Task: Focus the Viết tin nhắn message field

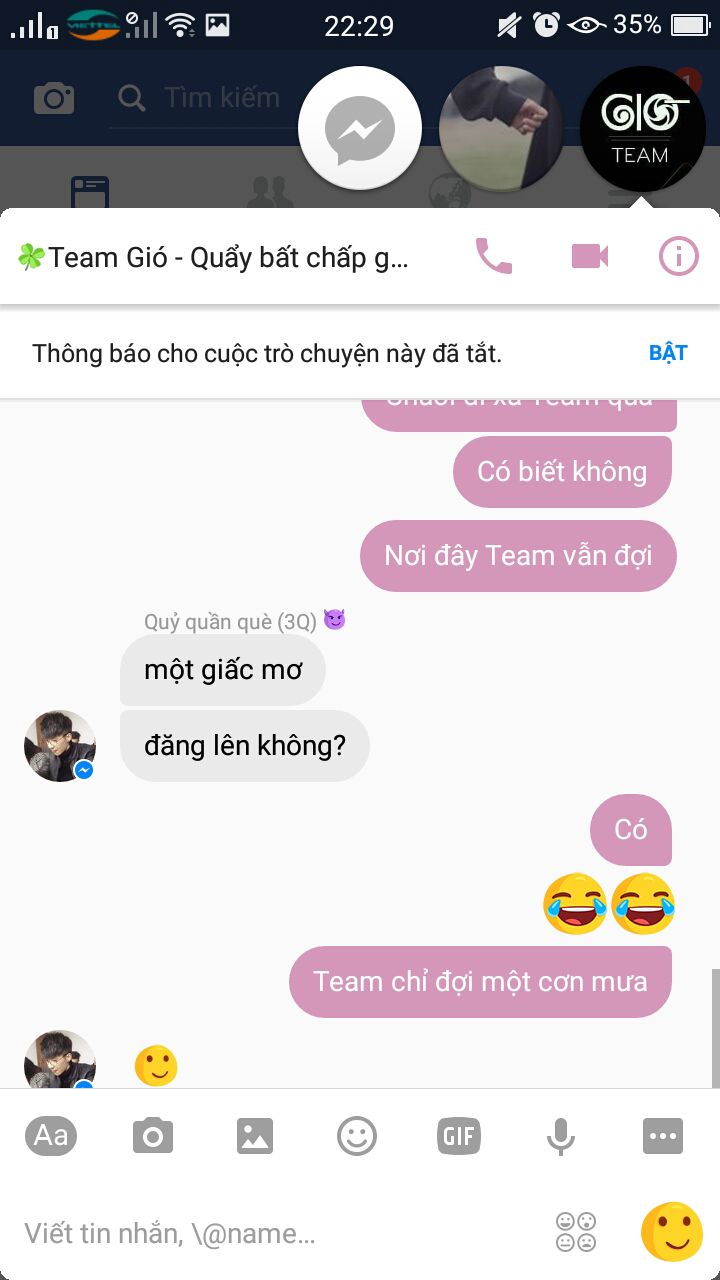Action: [x=280, y=1233]
